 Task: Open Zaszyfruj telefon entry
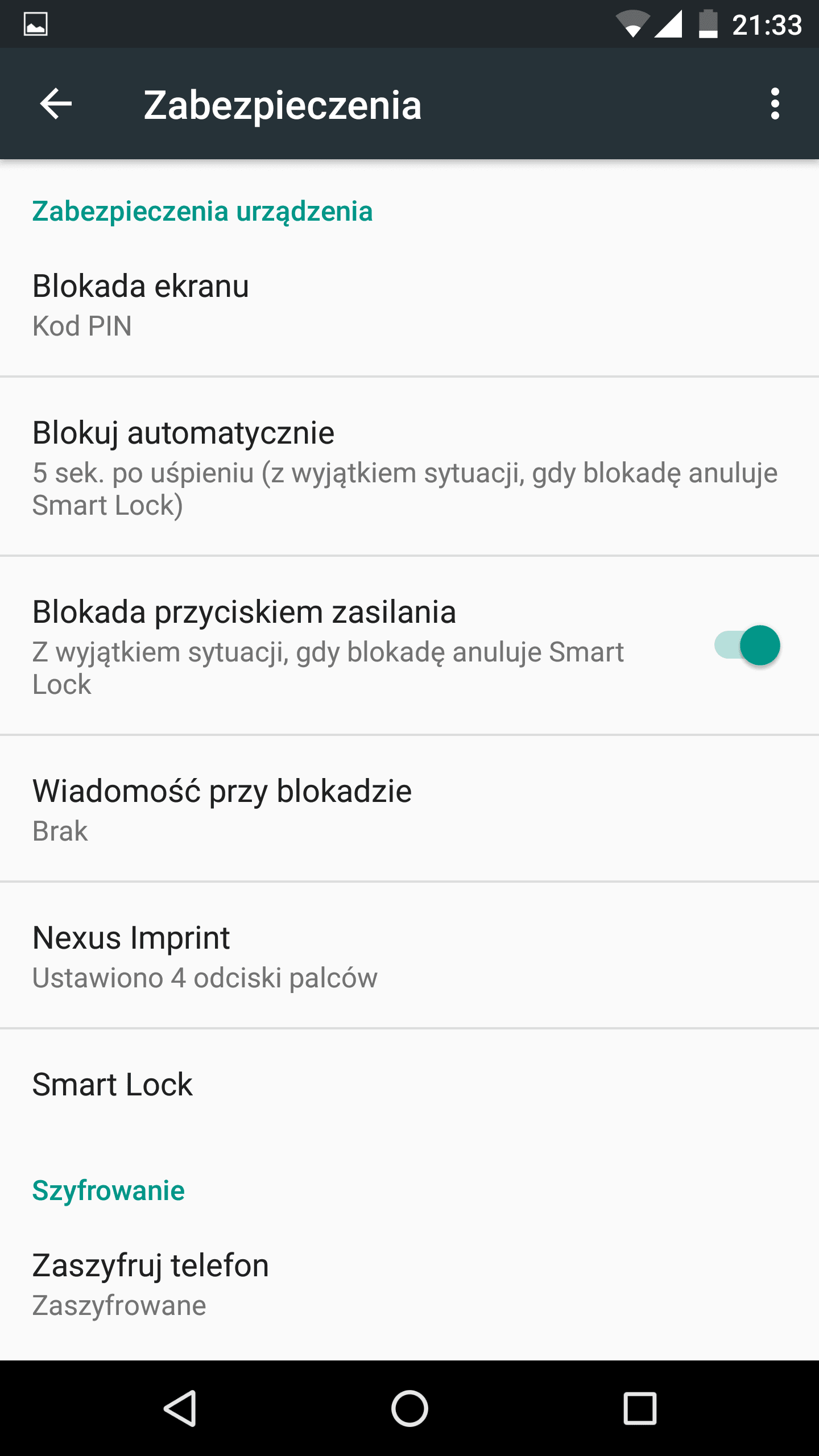[x=409, y=1284]
